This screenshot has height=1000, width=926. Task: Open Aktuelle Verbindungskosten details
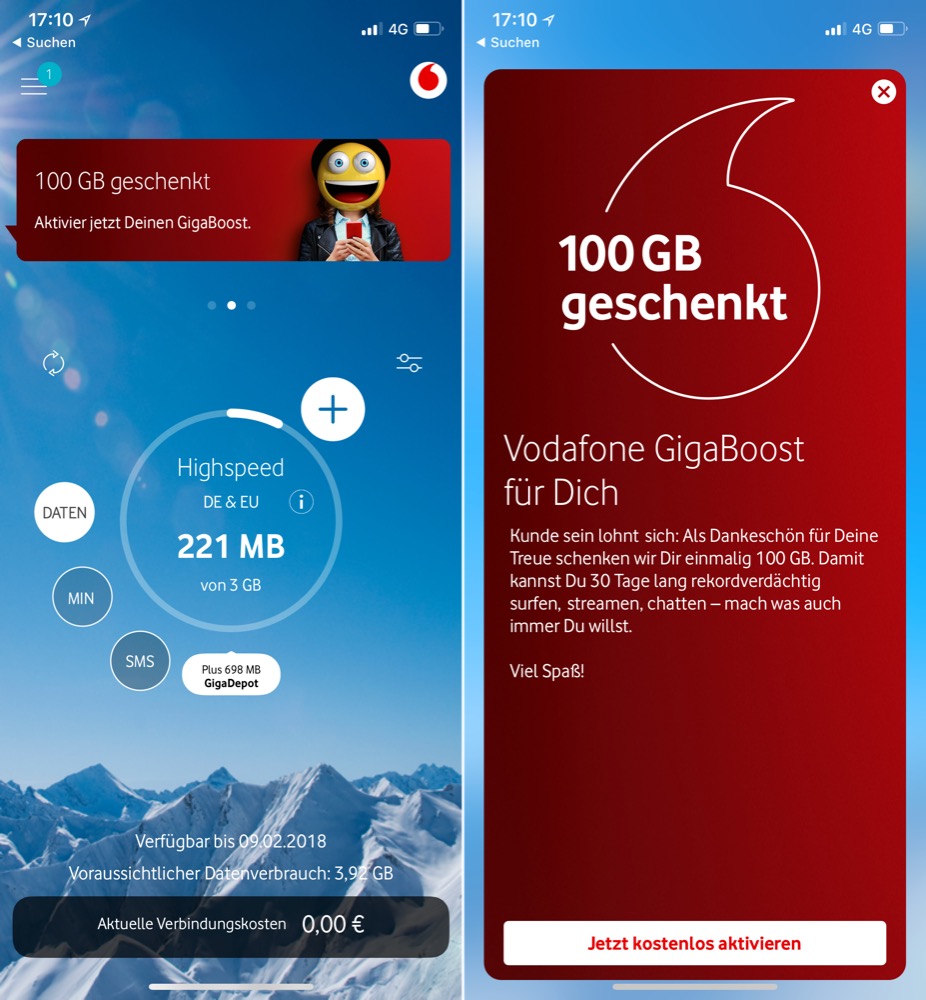[x=231, y=925]
